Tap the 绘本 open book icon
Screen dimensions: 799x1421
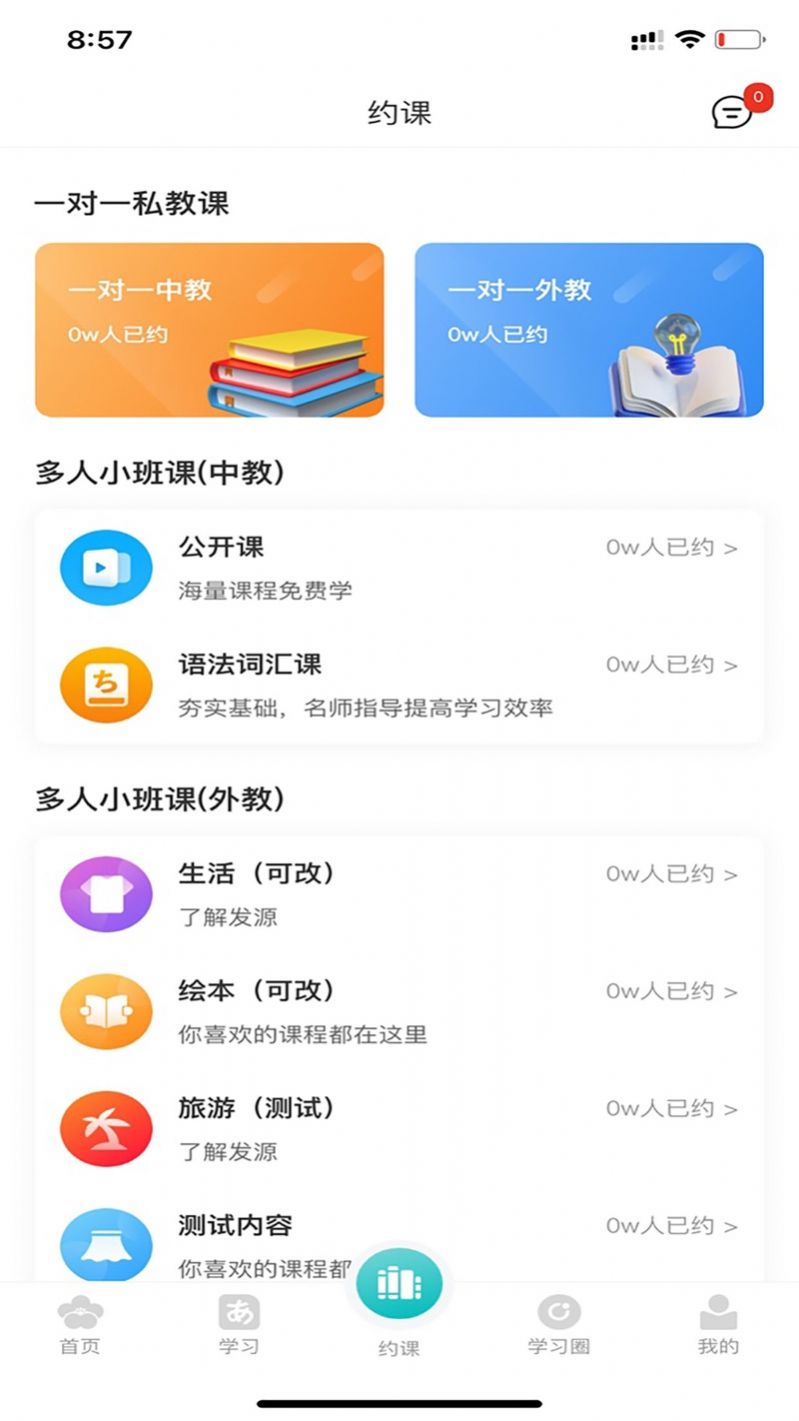[105, 1012]
